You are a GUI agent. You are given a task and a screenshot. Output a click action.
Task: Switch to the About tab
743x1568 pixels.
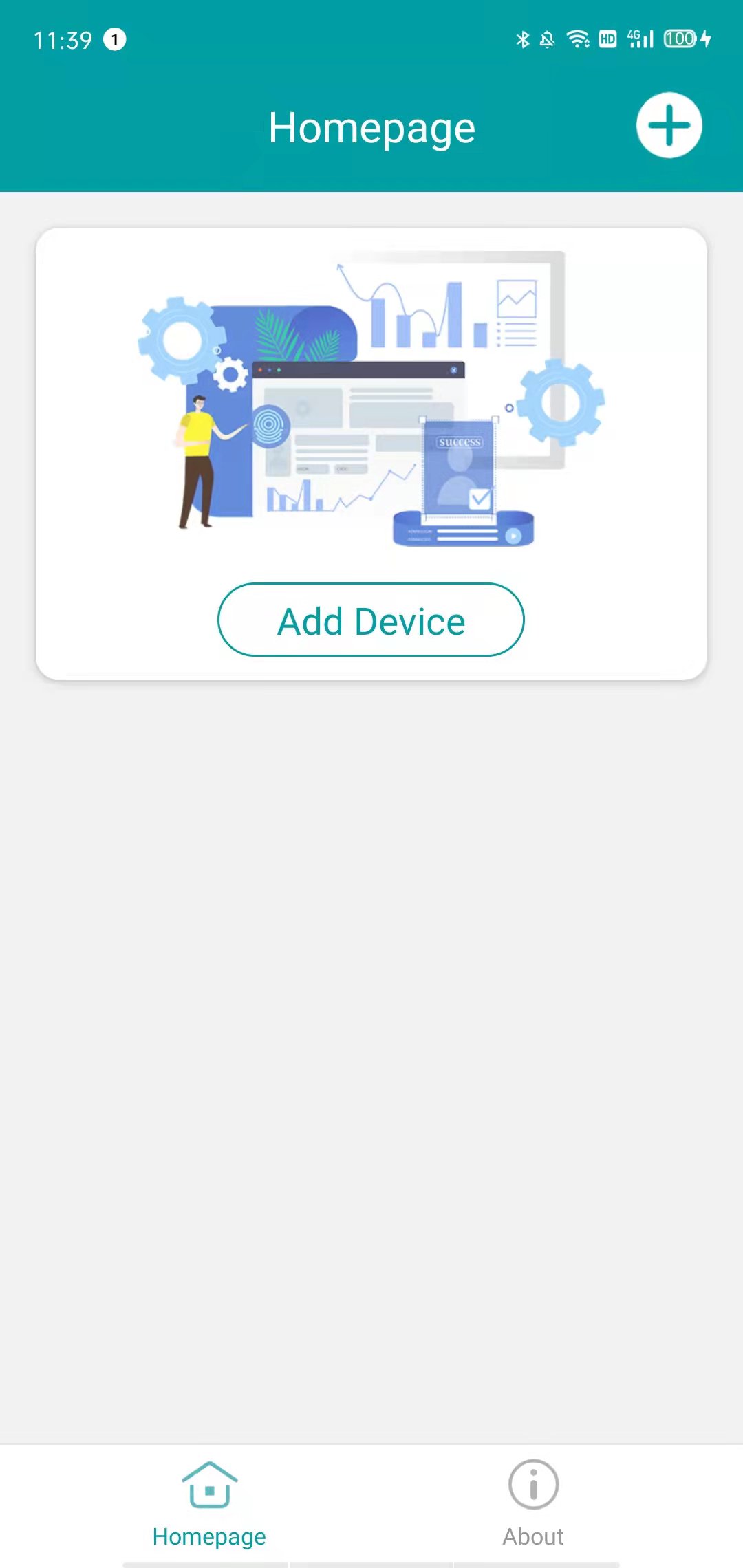(x=533, y=1504)
